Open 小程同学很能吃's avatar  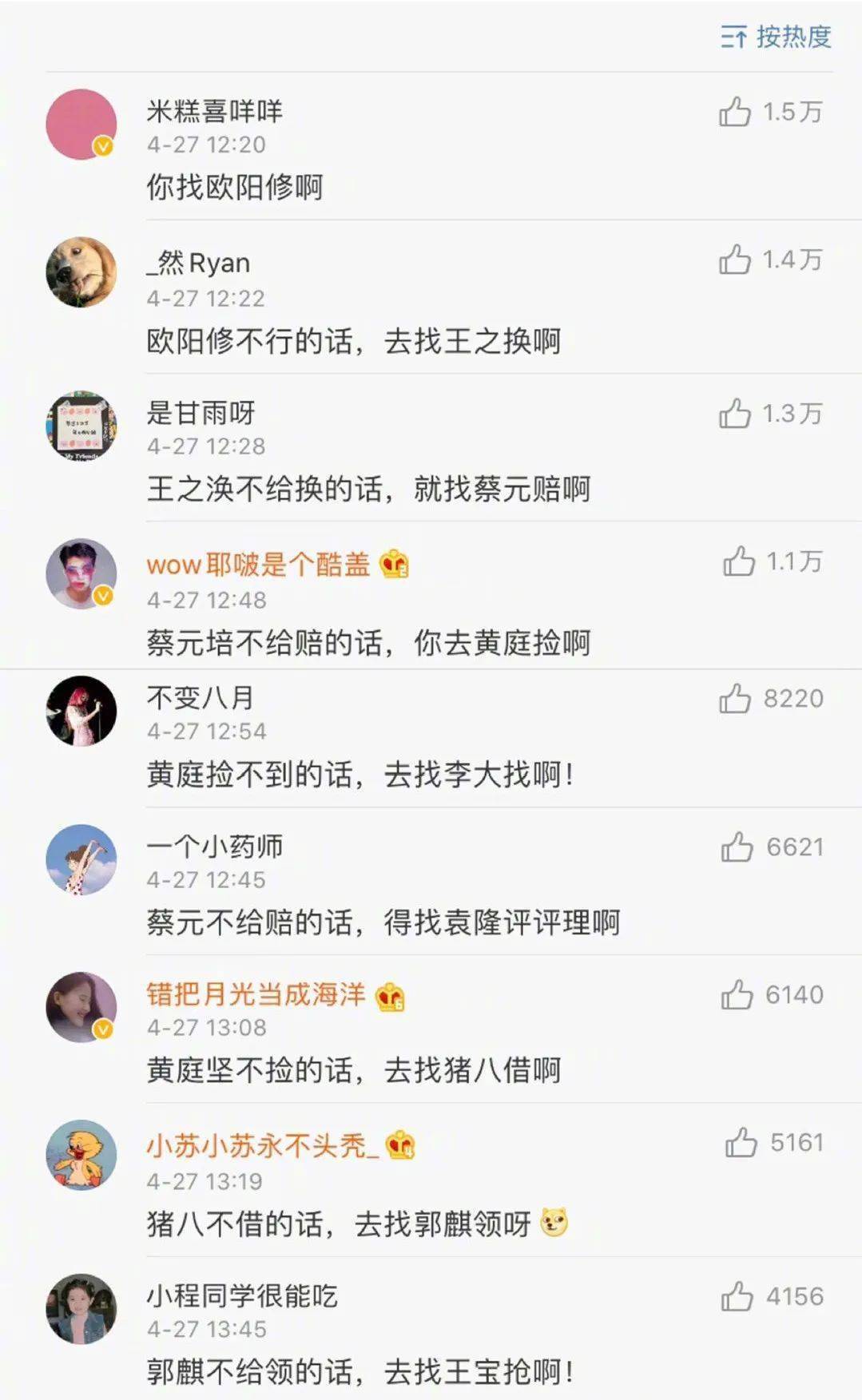81,1309
